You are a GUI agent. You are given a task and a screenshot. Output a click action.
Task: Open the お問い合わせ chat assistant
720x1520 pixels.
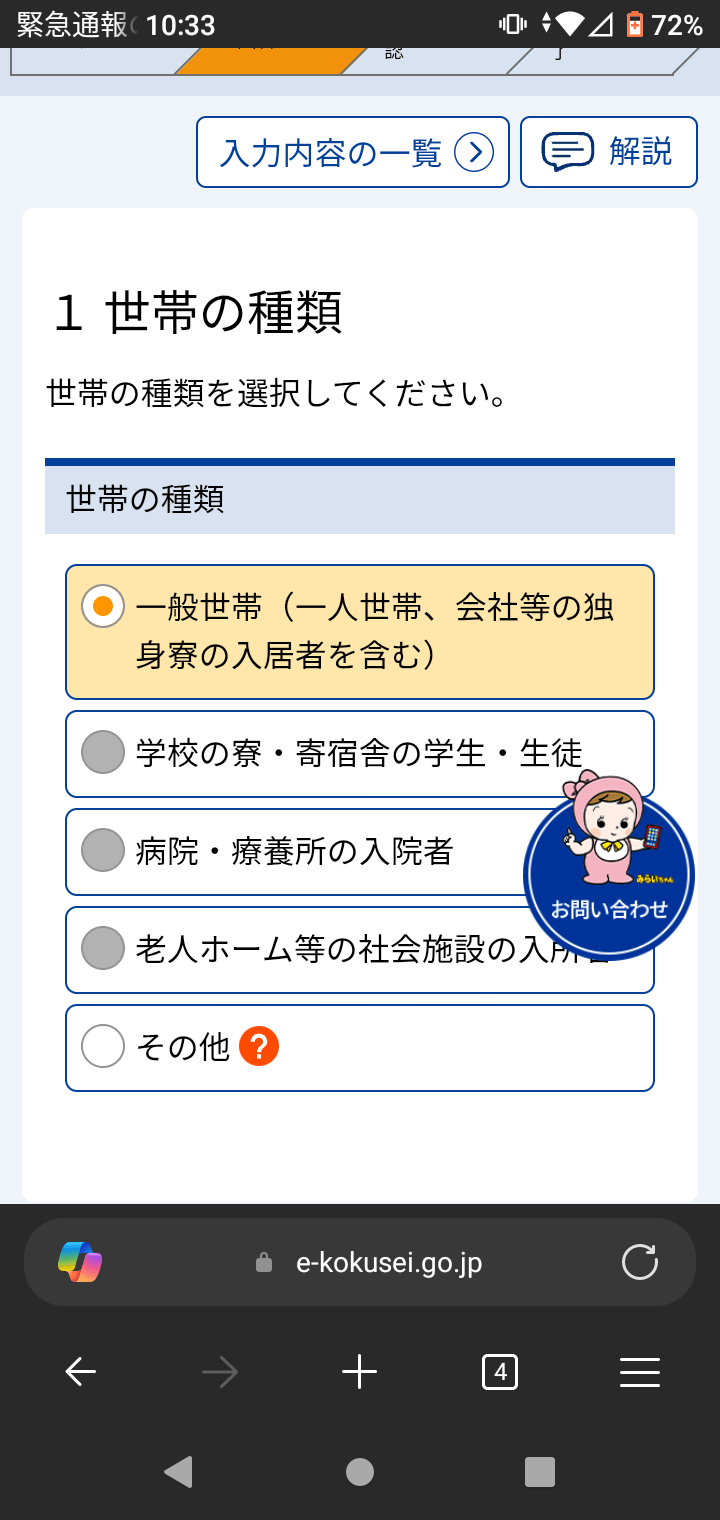609,866
